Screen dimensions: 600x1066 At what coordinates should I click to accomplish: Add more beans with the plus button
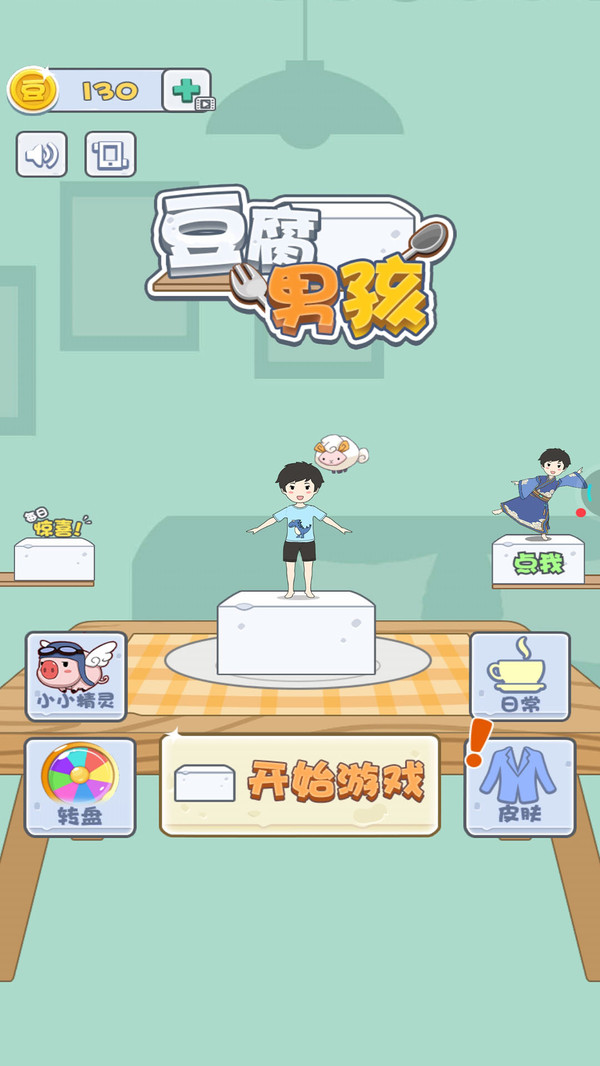click(186, 90)
